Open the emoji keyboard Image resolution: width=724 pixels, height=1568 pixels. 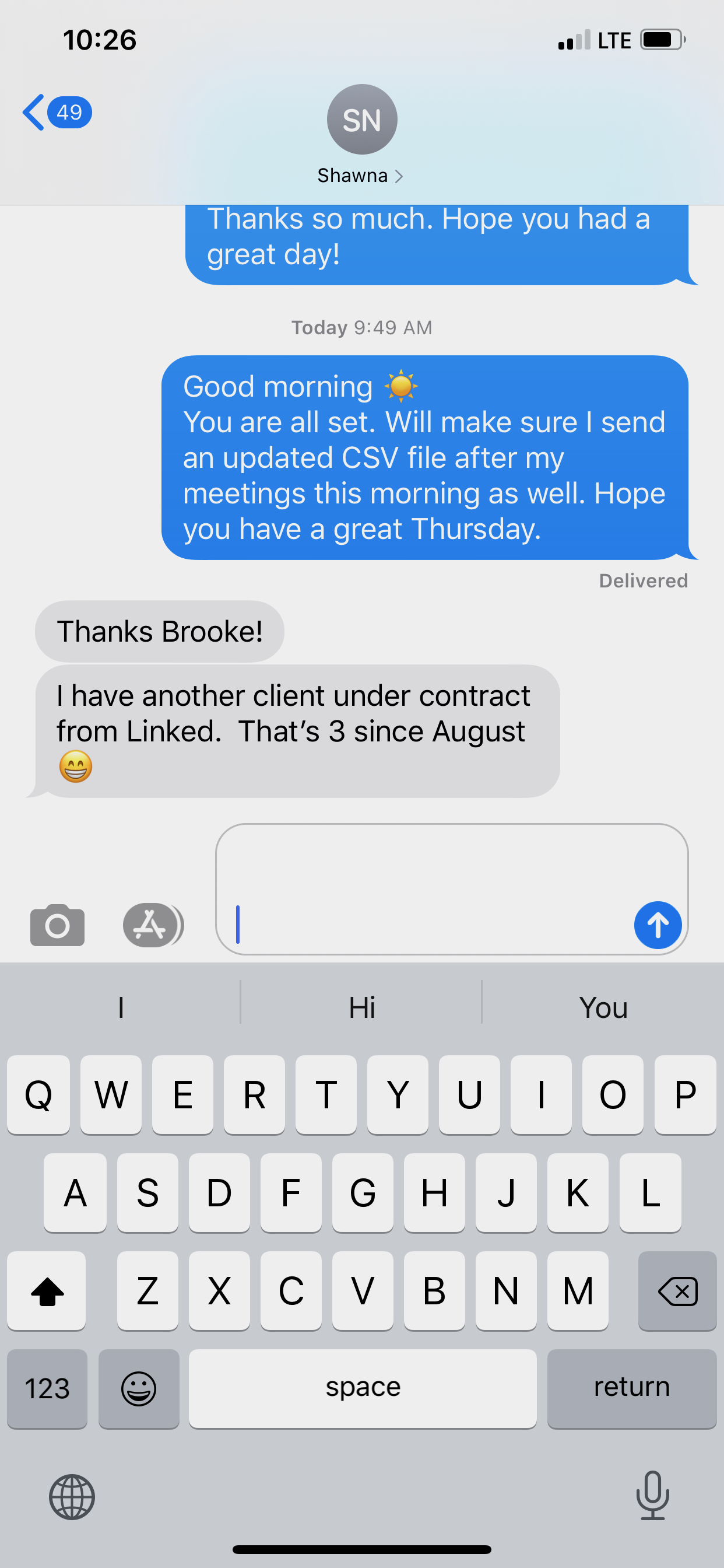coord(139,1388)
